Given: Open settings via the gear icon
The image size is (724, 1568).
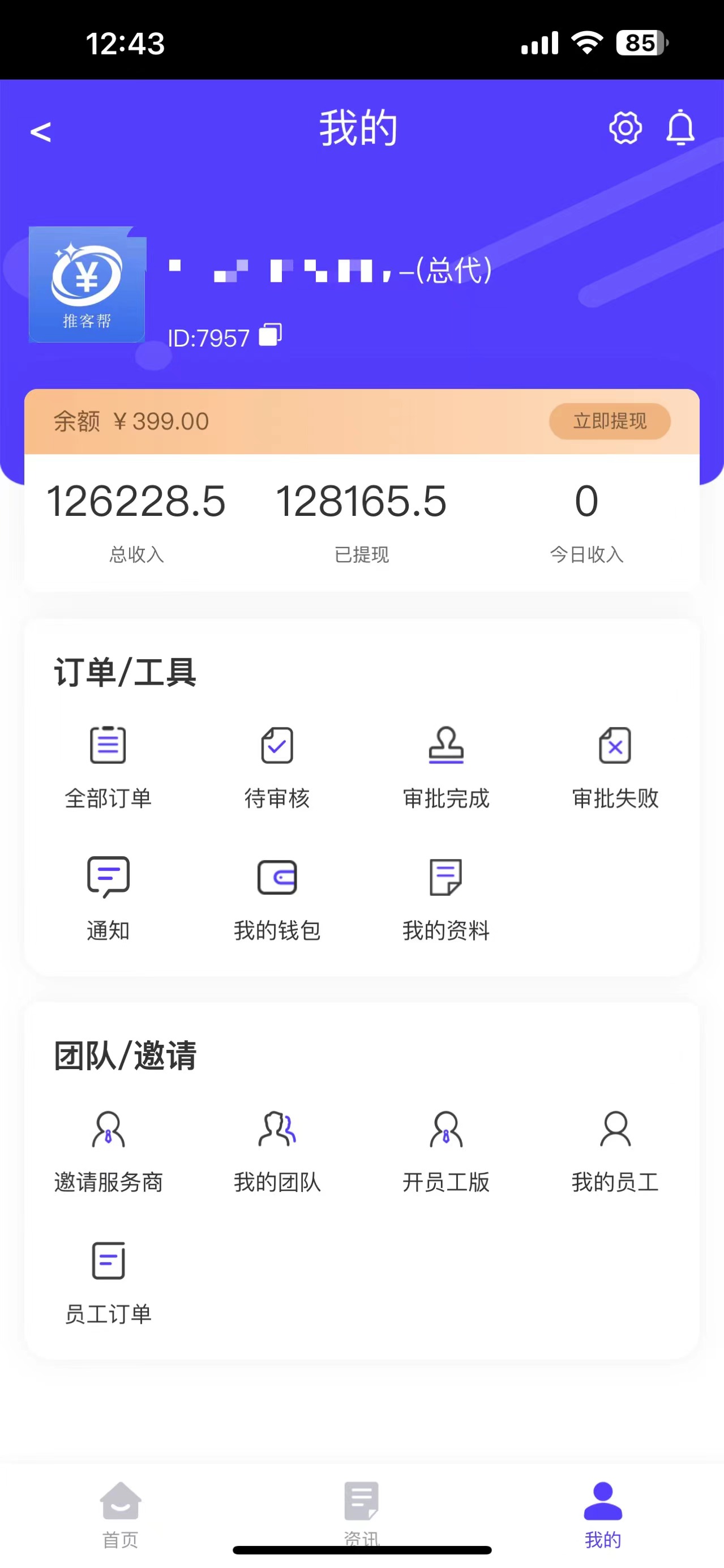Looking at the screenshot, I should 625,128.
